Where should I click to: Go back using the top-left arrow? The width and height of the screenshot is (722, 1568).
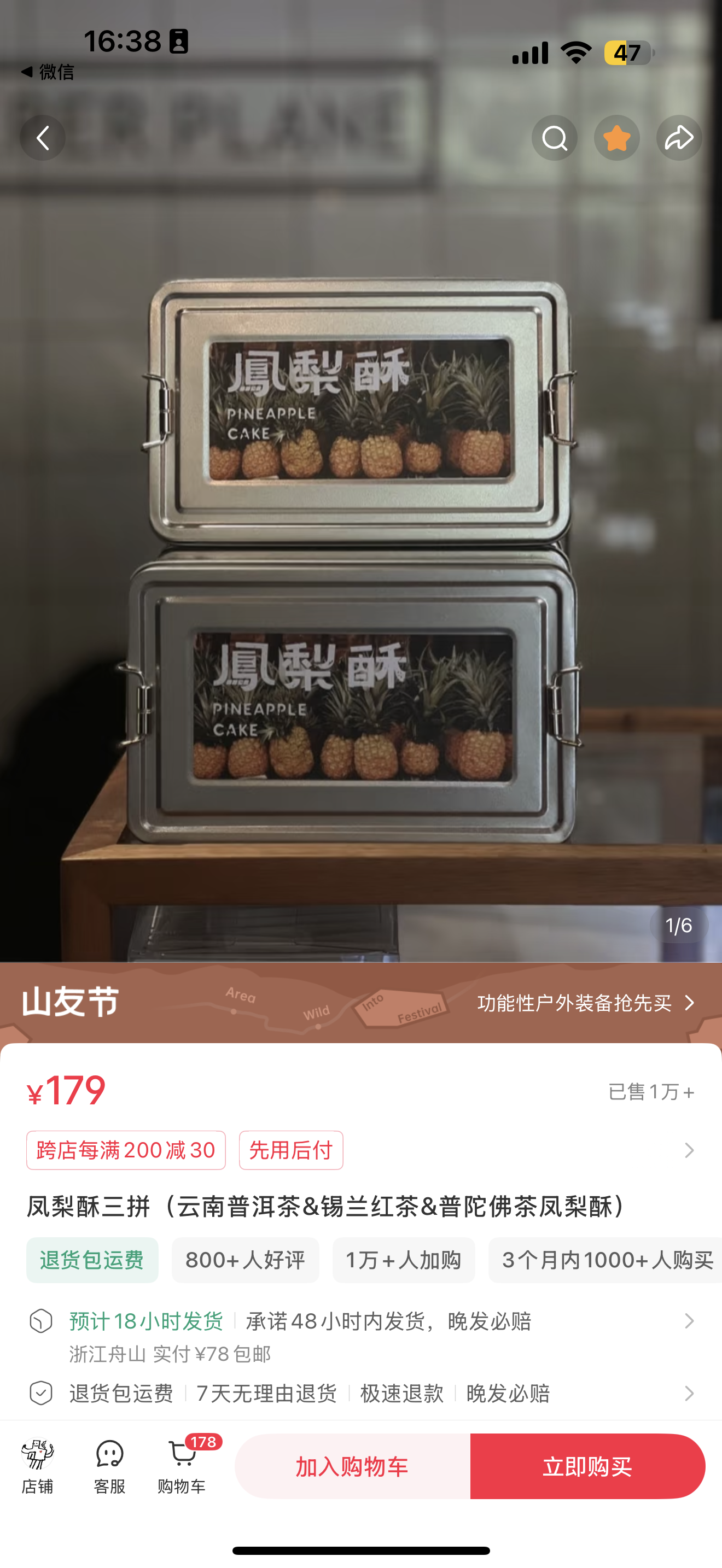pos(43,138)
